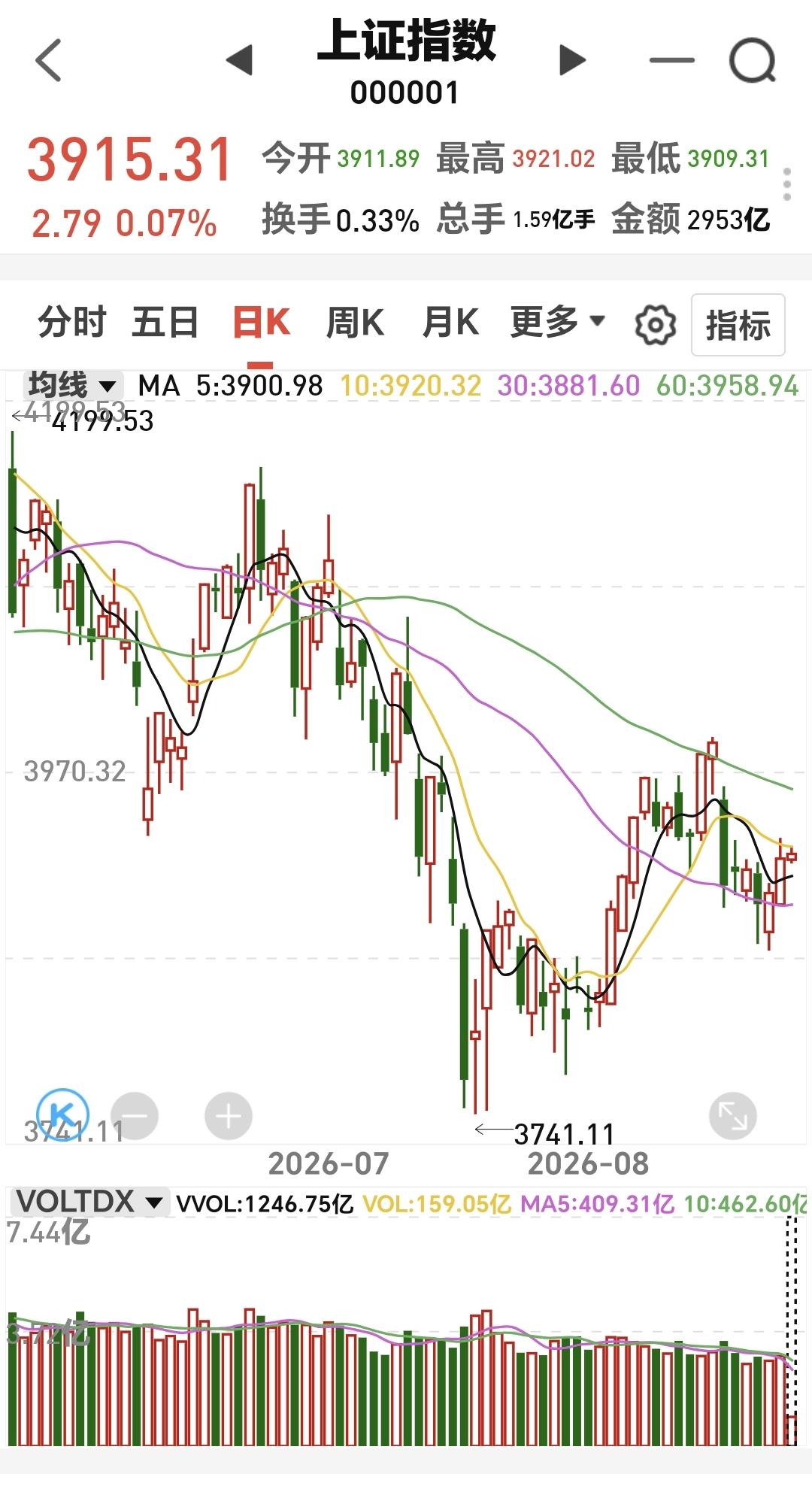The width and height of the screenshot is (812, 1486).
Task: Tap the blue K icon on chart
Action: pyautogui.click(x=63, y=1114)
